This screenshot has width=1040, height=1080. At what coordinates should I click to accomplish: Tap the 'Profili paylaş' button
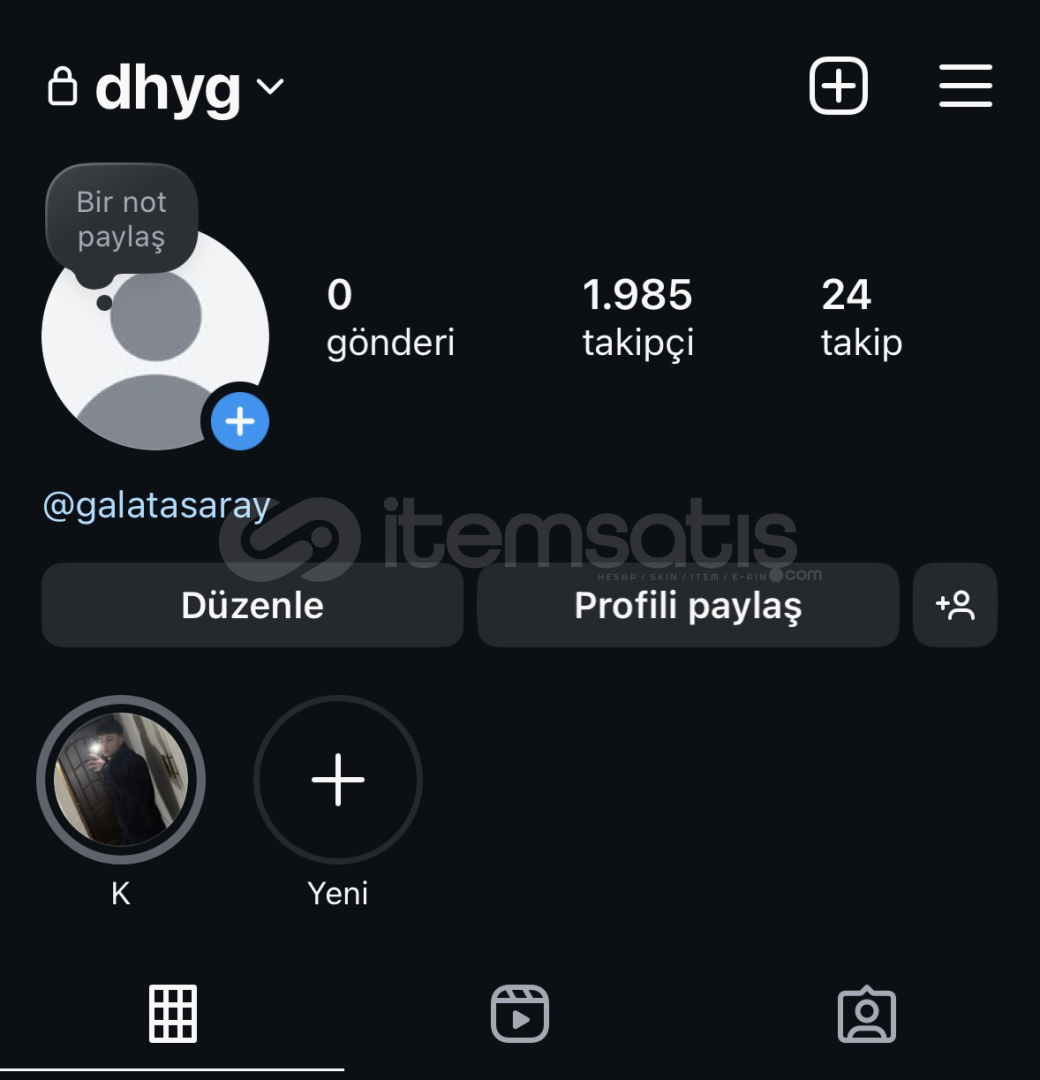pyautogui.click(x=688, y=605)
